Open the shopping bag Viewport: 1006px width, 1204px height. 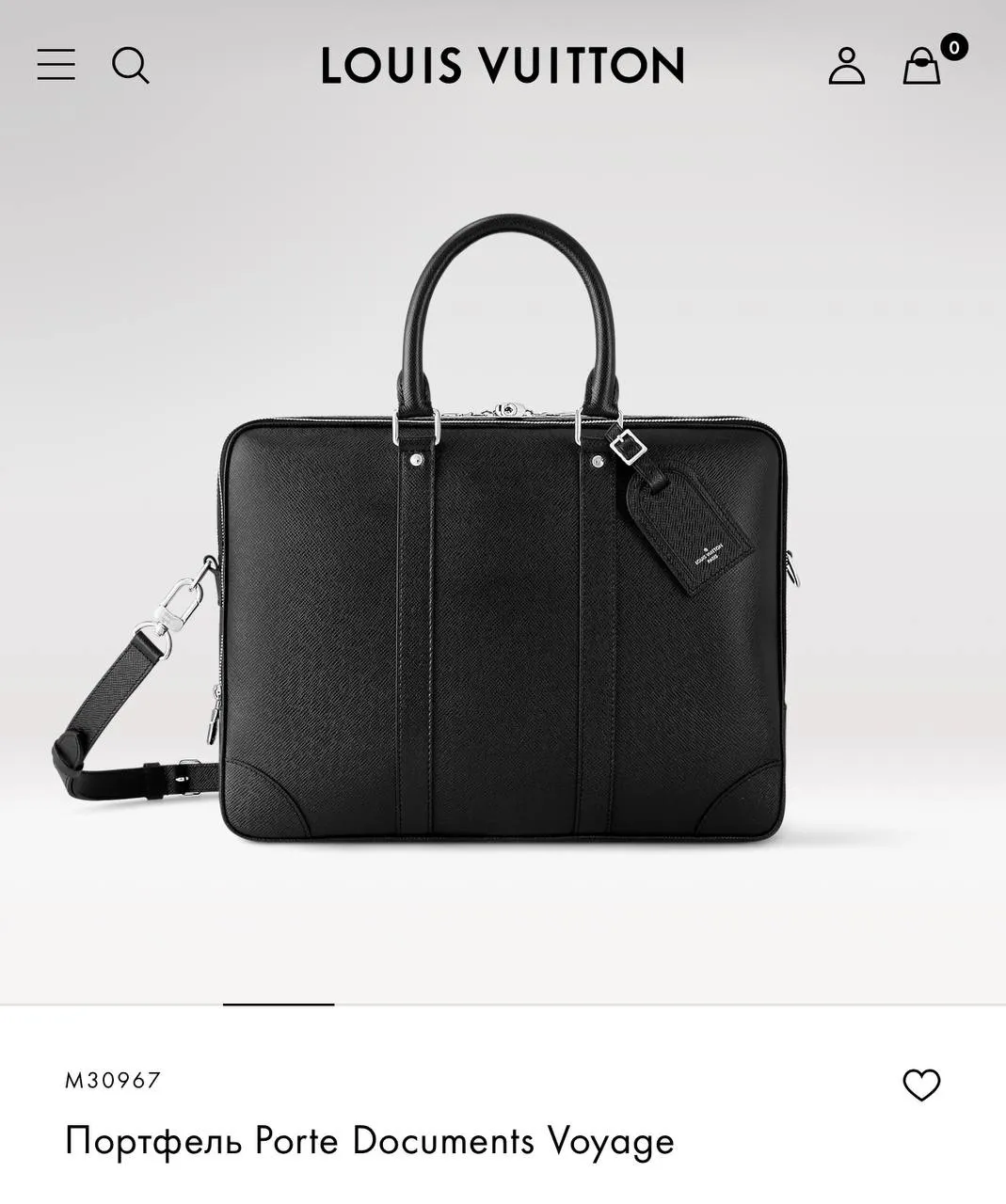pos(922,66)
